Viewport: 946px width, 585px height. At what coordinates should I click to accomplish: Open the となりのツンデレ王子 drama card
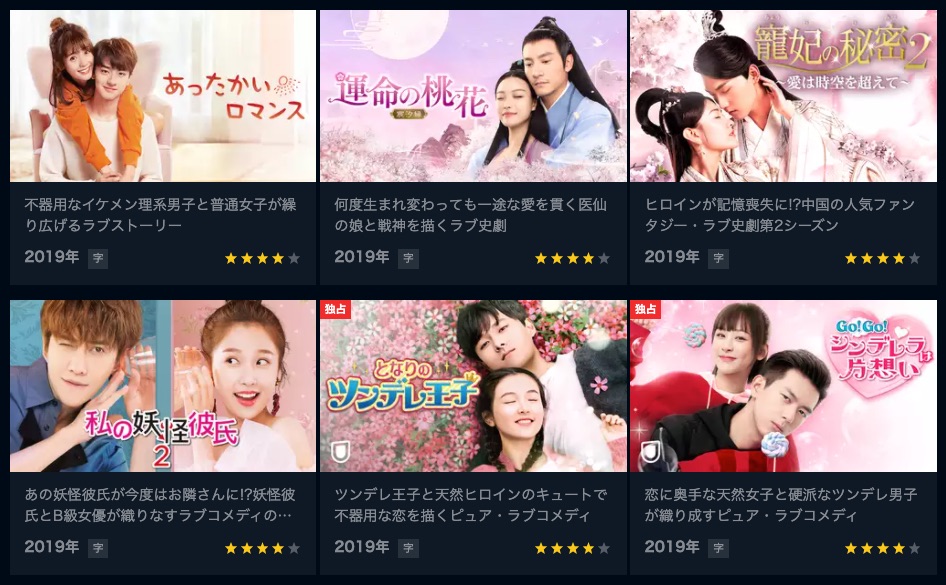point(473,386)
